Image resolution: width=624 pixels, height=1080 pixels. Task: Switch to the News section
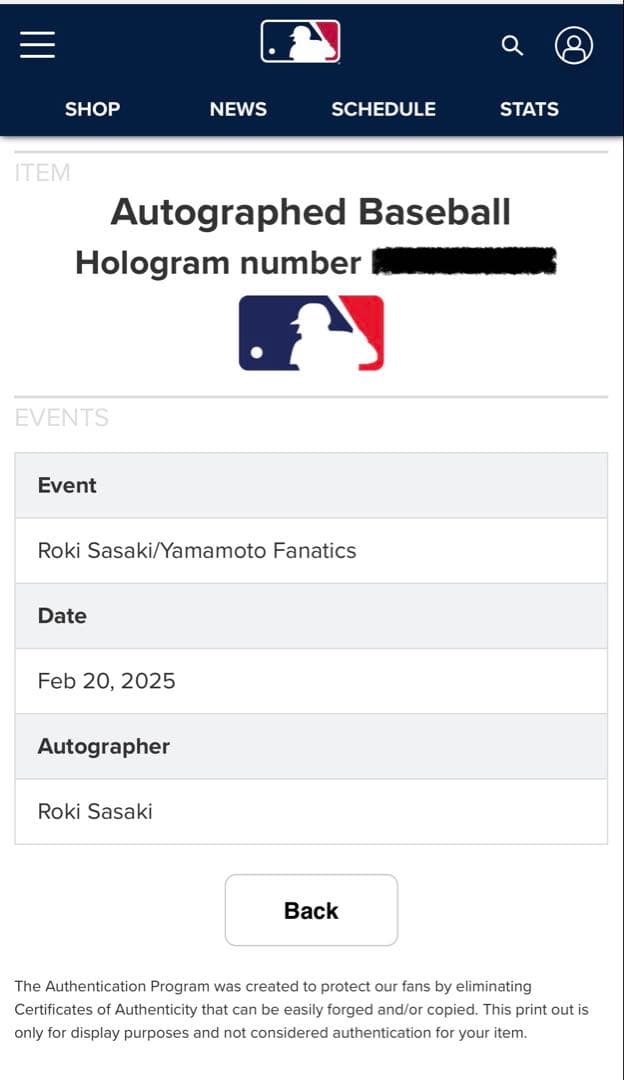(238, 109)
